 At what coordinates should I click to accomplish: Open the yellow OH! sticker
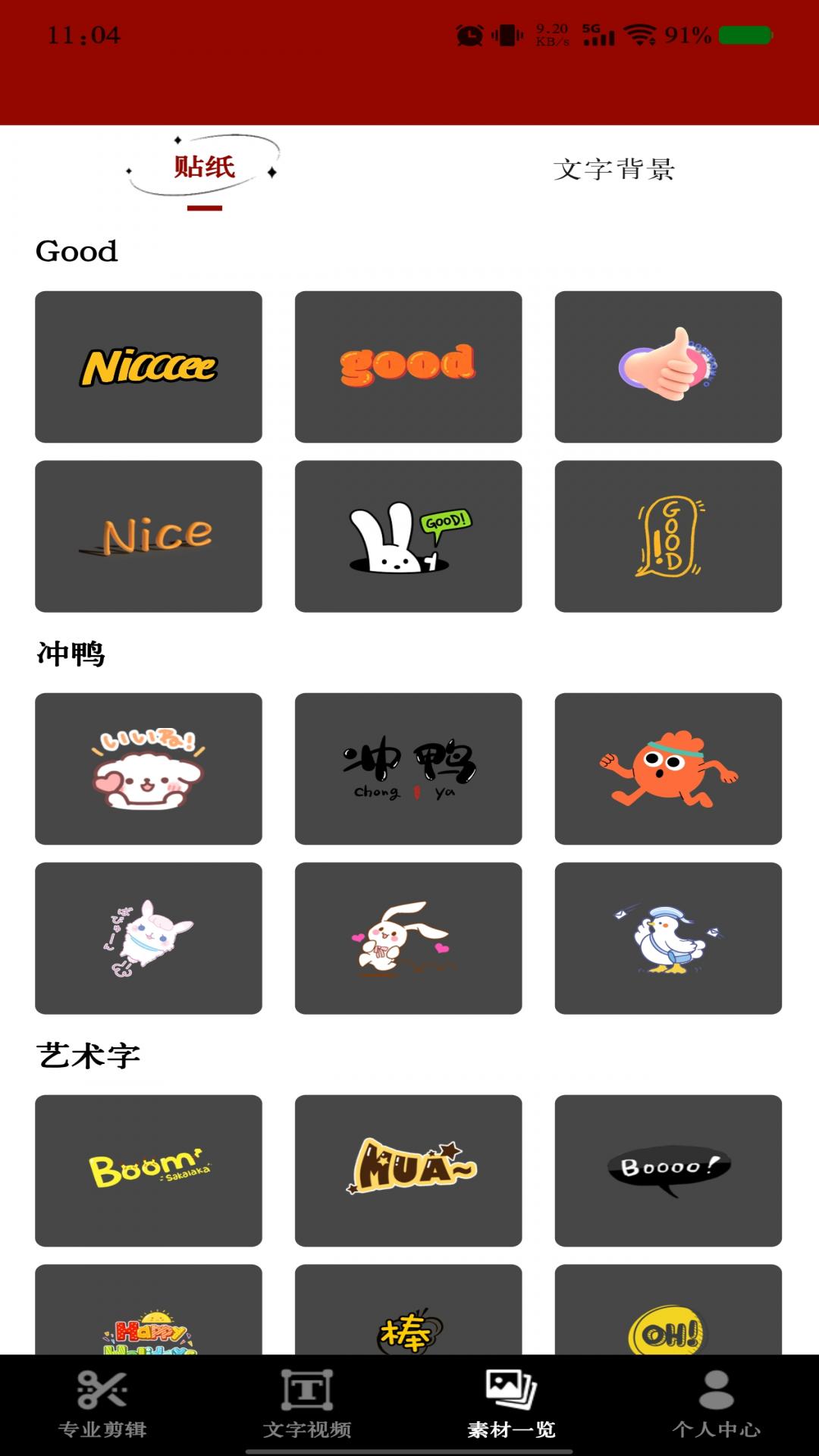pyautogui.click(x=668, y=1318)
